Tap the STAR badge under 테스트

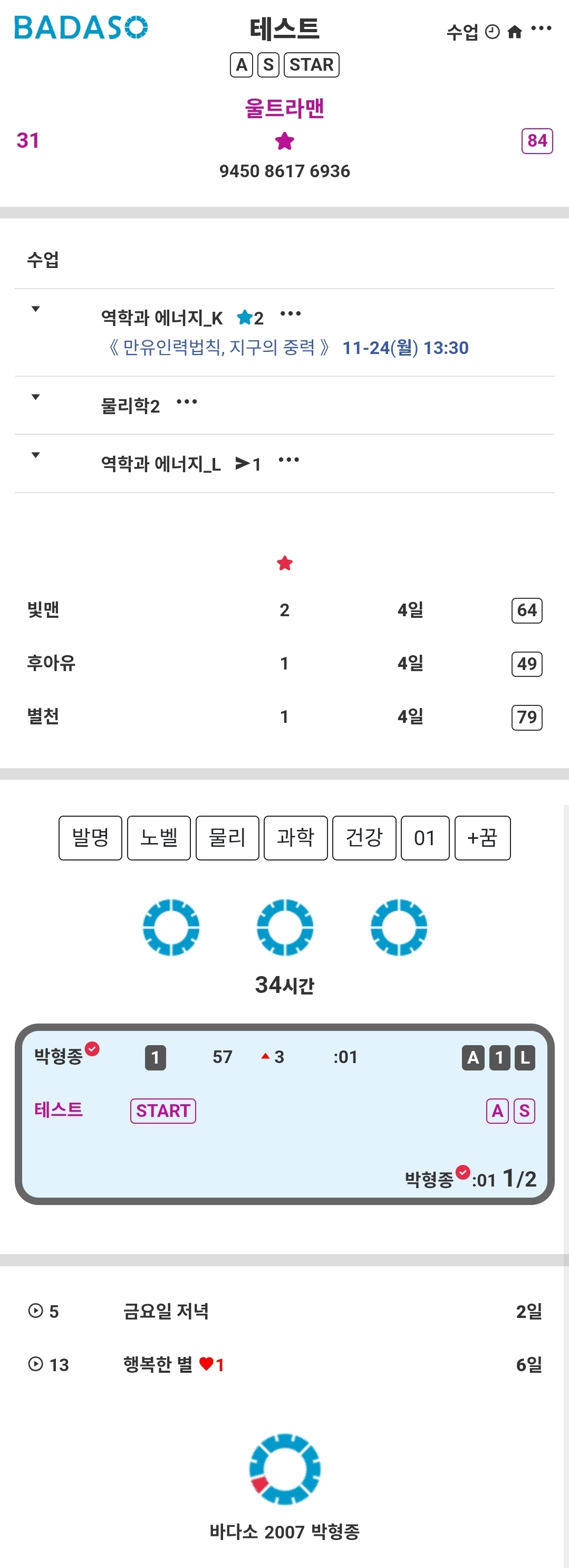(311, 64)
